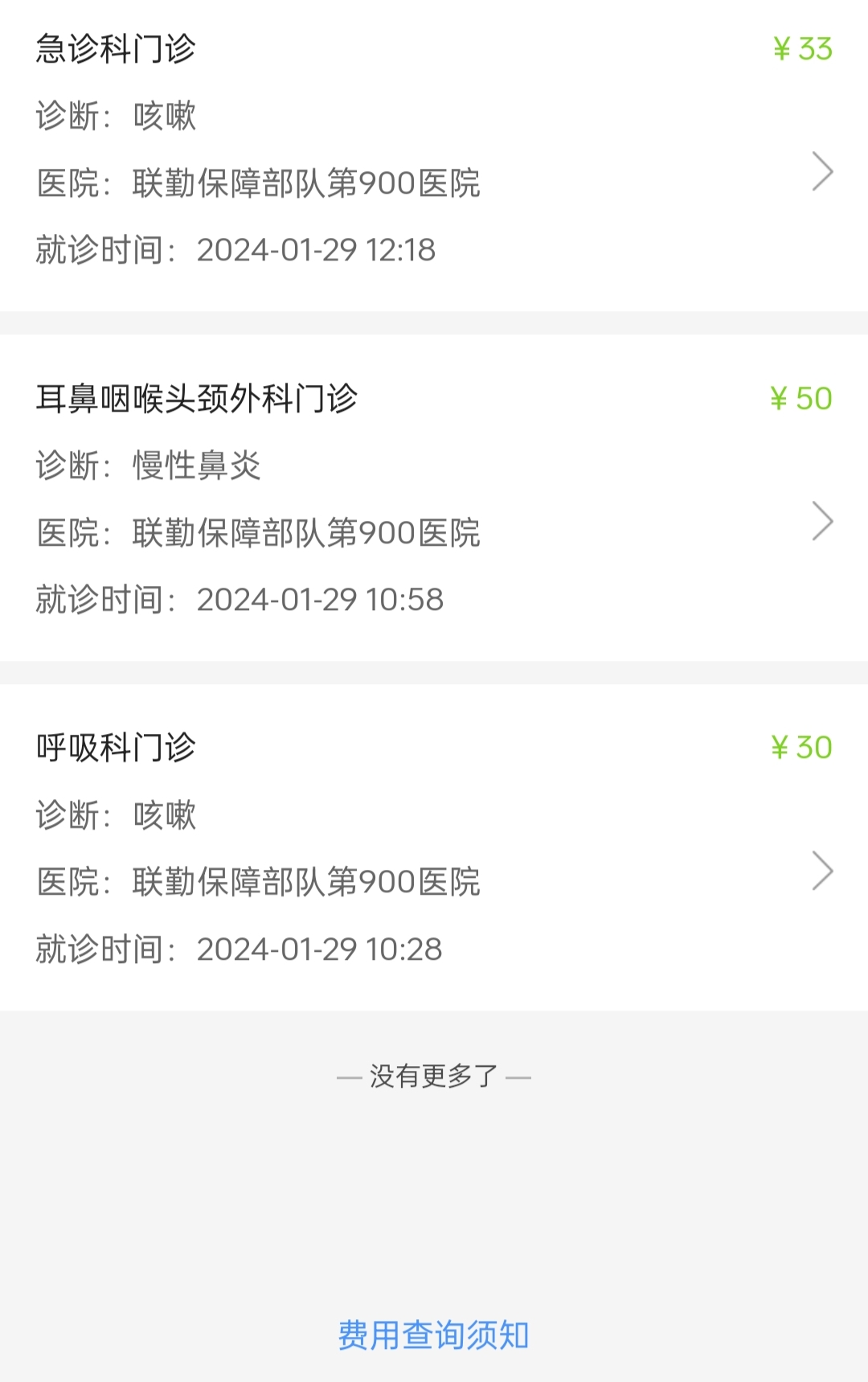Open the 耳鼻咽喉头颈外科门诊 visit record
Screen dimensions: 868x1382
click(434, 498)
